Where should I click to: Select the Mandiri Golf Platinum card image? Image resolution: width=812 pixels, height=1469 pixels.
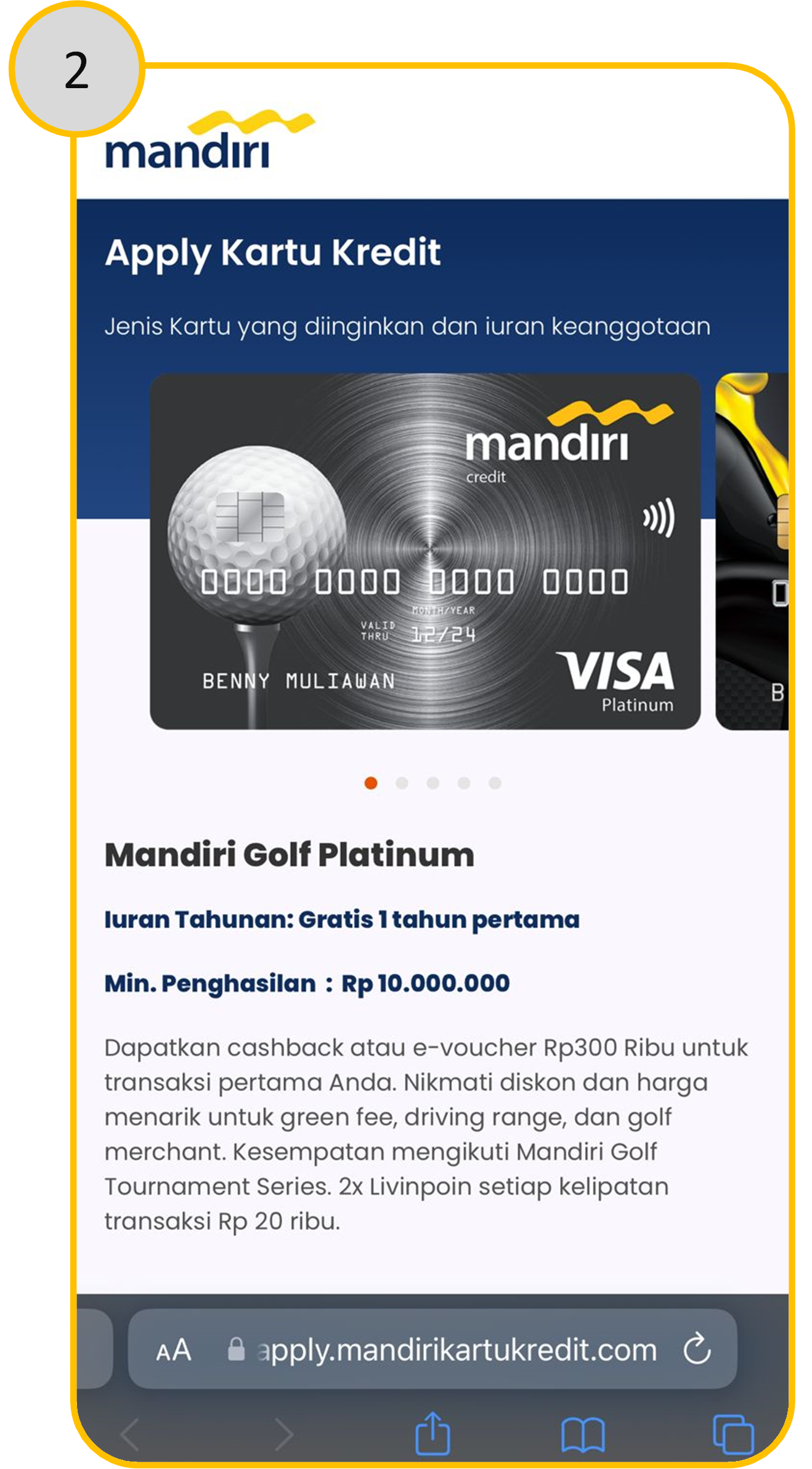pyautogui.click(x=425, y=550)
